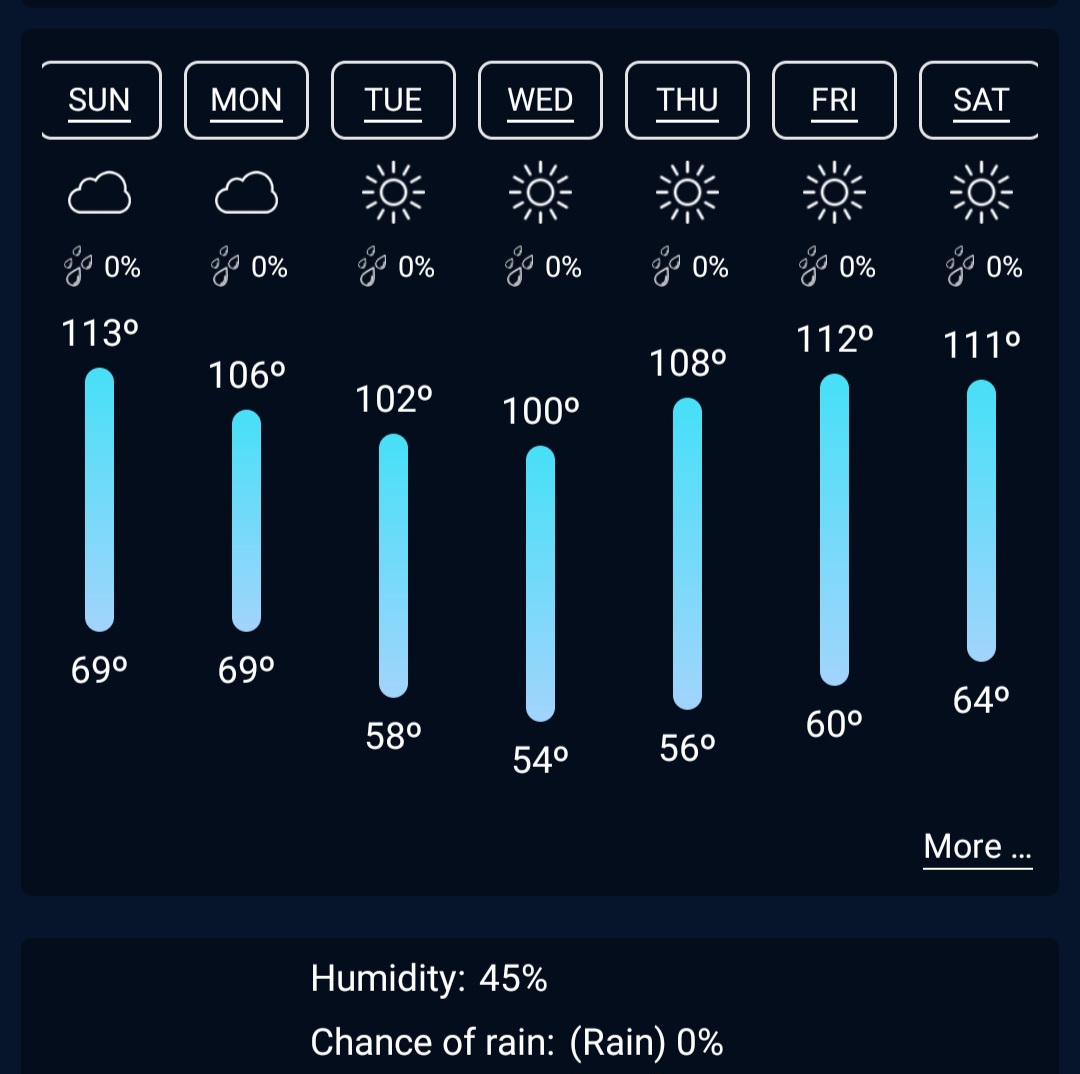The height and width of the screenshot is (1074, 1080).
Task: Show the SAT forecast
Action: click(x=980, y=100)
